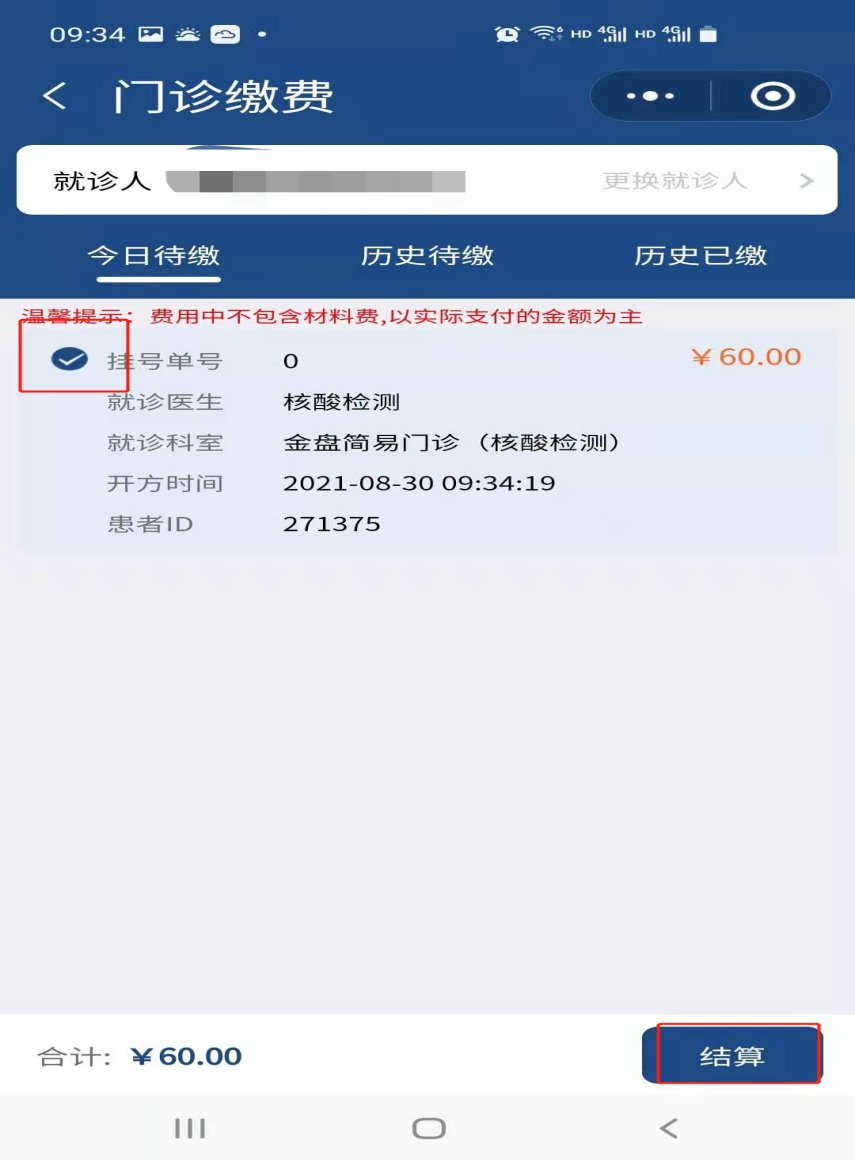855x1160 pixels.
Task: Open the 历史已缴 tab
Action: tap(700, 256)
